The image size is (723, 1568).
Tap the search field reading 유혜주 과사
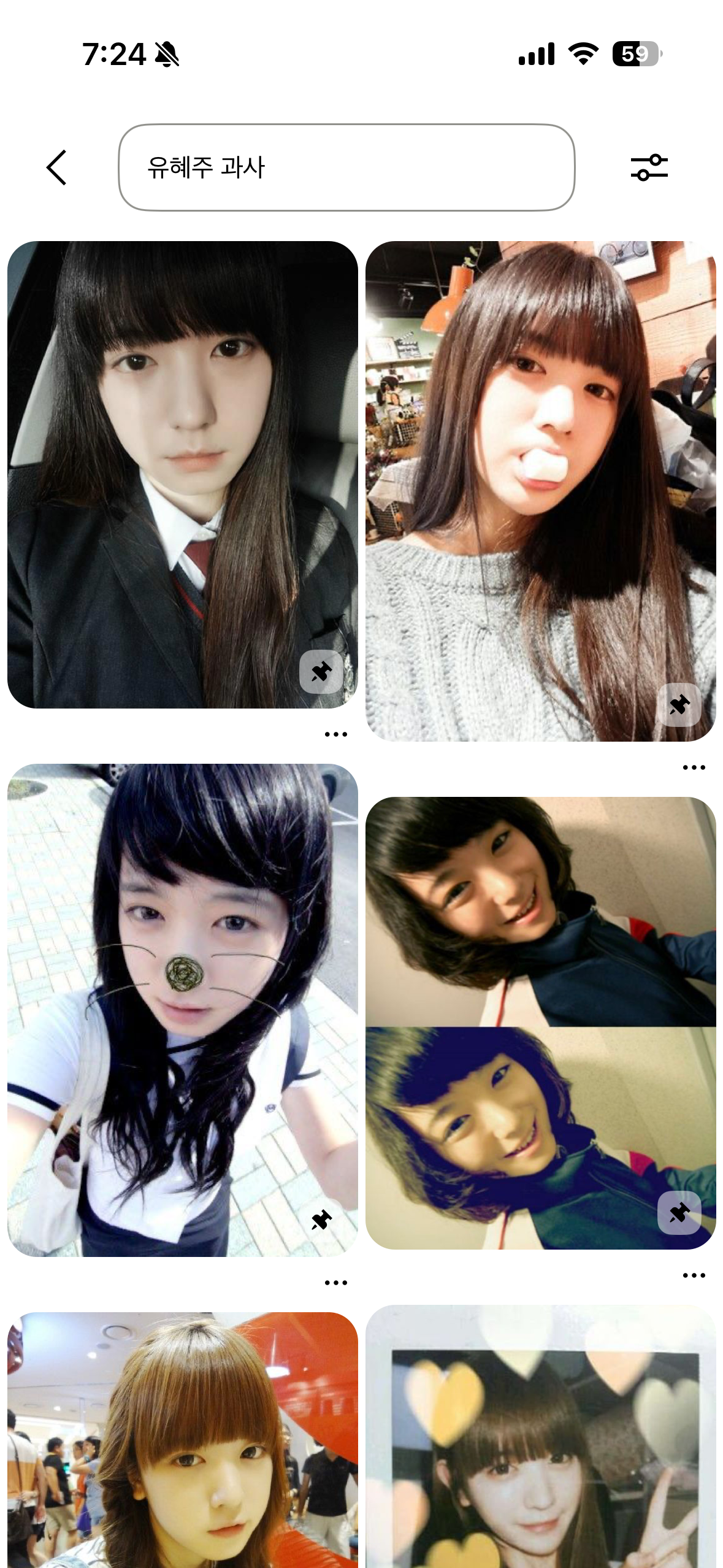coord(346,167)
